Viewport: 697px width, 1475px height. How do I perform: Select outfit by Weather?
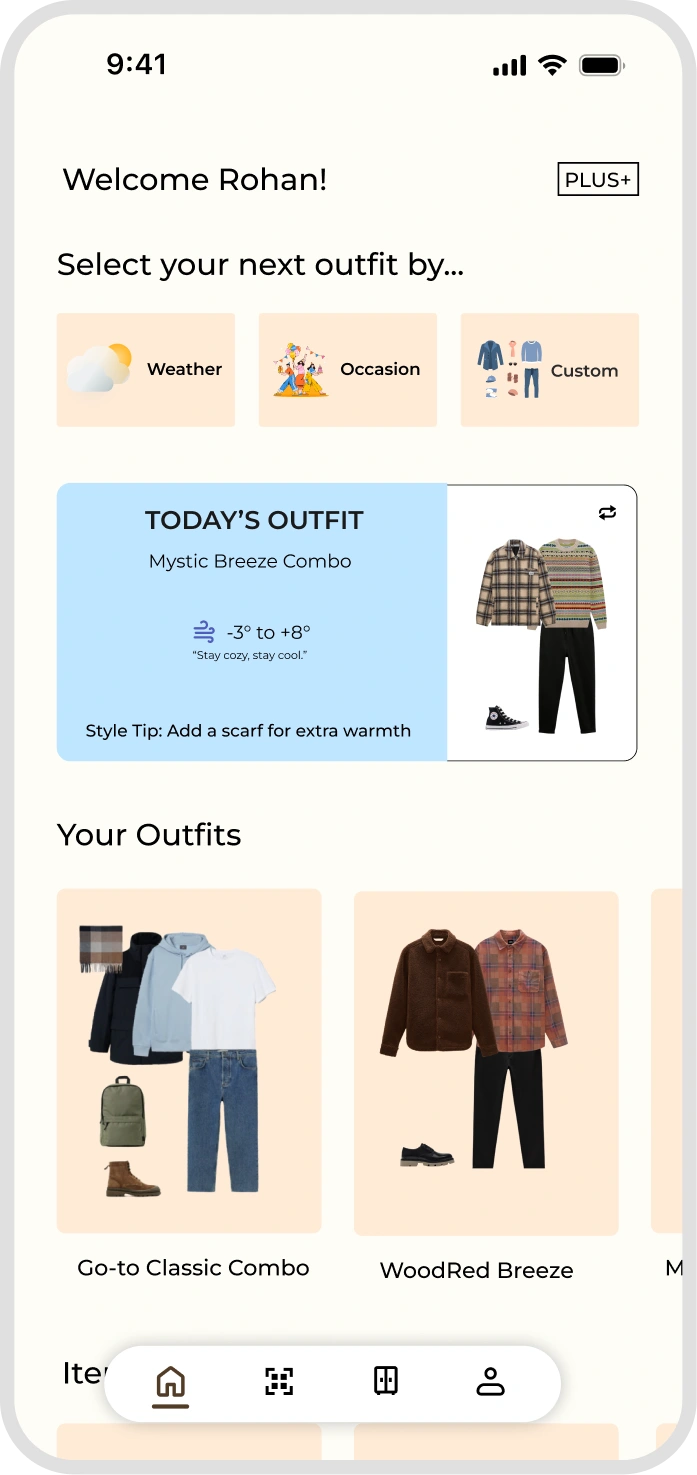(146, 370)
